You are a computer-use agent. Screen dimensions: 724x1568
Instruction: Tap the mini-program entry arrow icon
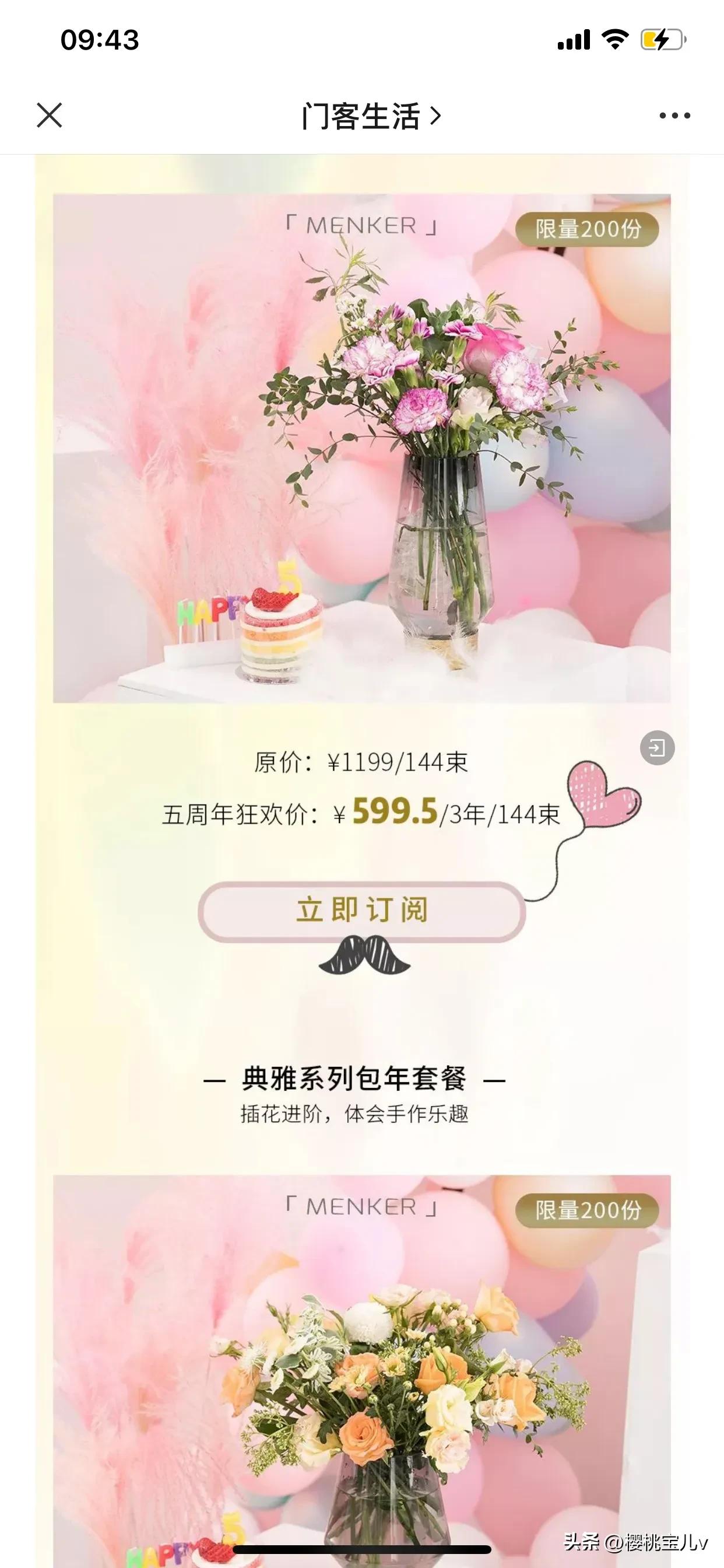(658, 747)
